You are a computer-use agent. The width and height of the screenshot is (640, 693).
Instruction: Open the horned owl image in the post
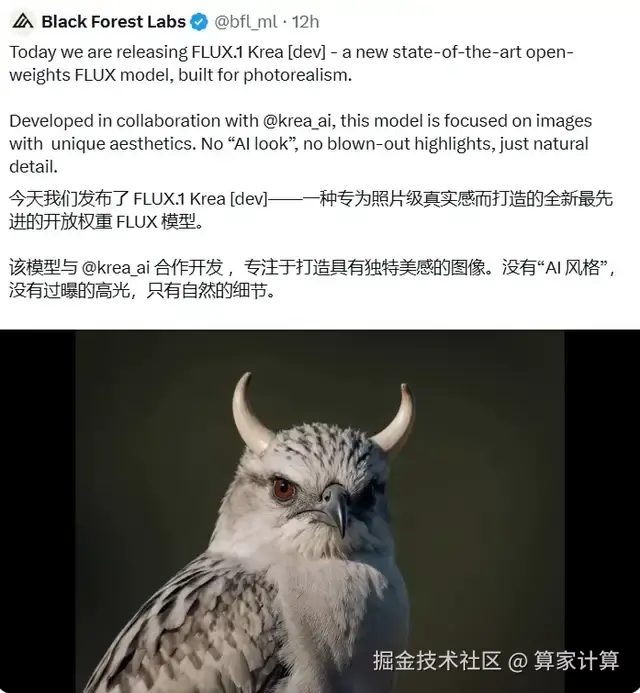click(x=320, y=510)
